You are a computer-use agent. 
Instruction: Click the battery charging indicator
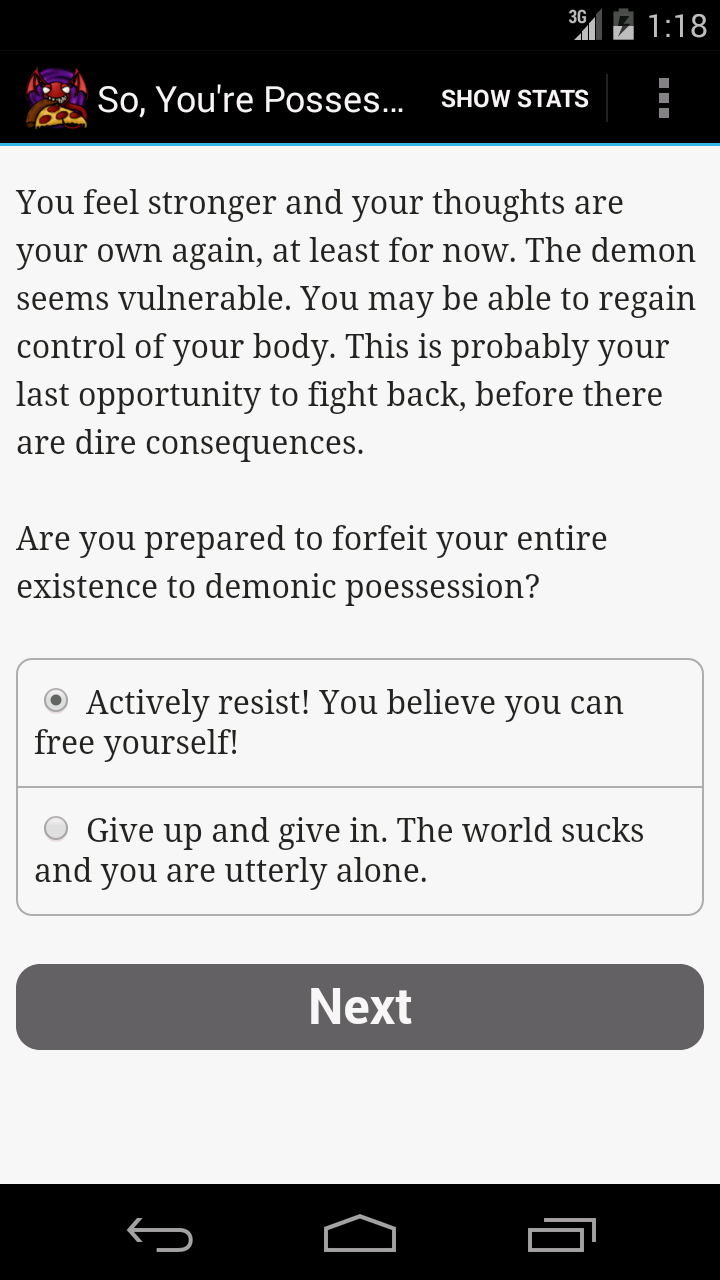tap(622, 26)
